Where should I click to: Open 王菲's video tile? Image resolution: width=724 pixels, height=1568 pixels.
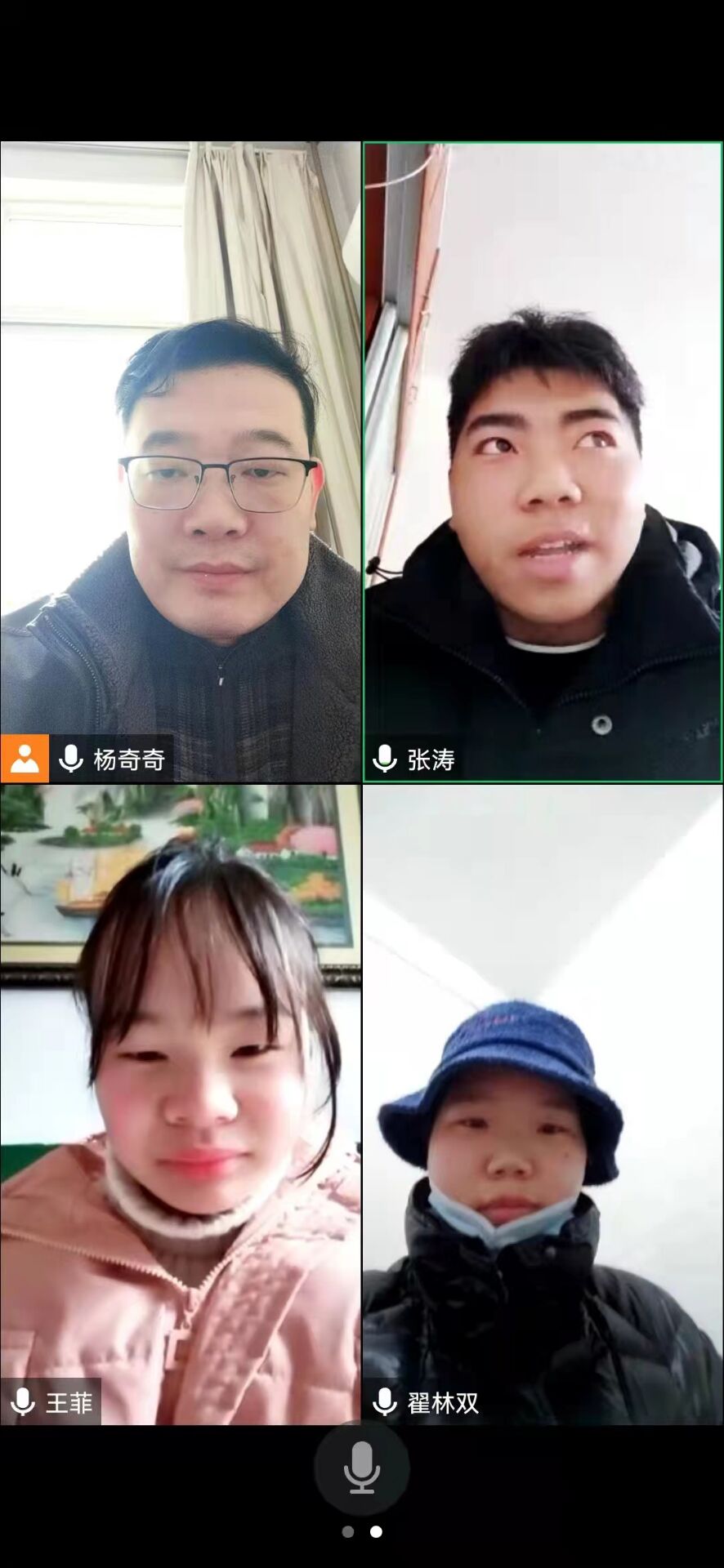pyautogui.click(x=180, y=1104)
